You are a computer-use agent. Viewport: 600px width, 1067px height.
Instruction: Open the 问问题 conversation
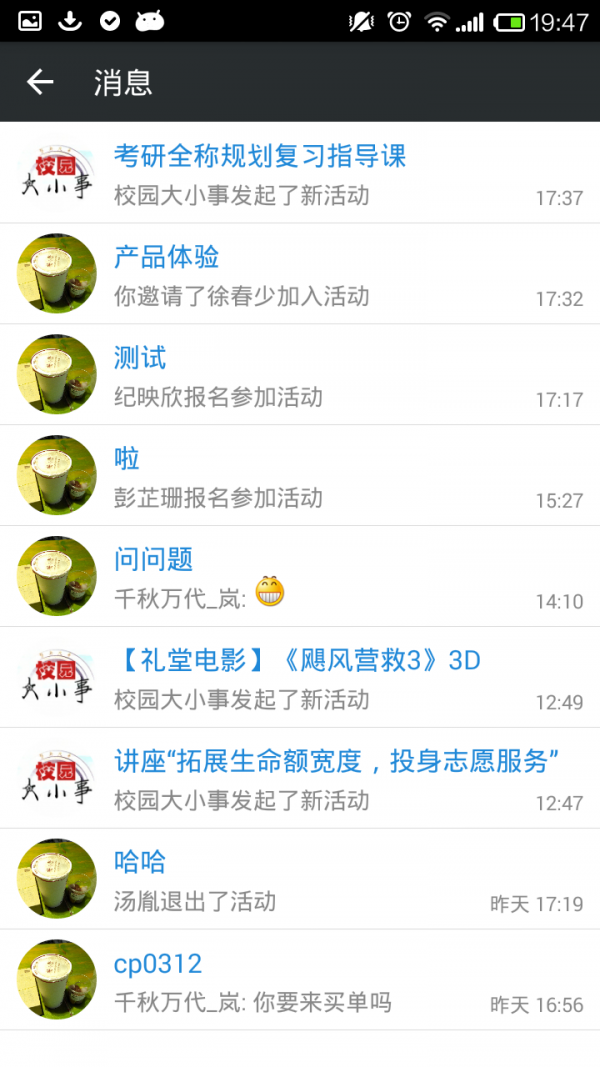[x=300, y=577]
